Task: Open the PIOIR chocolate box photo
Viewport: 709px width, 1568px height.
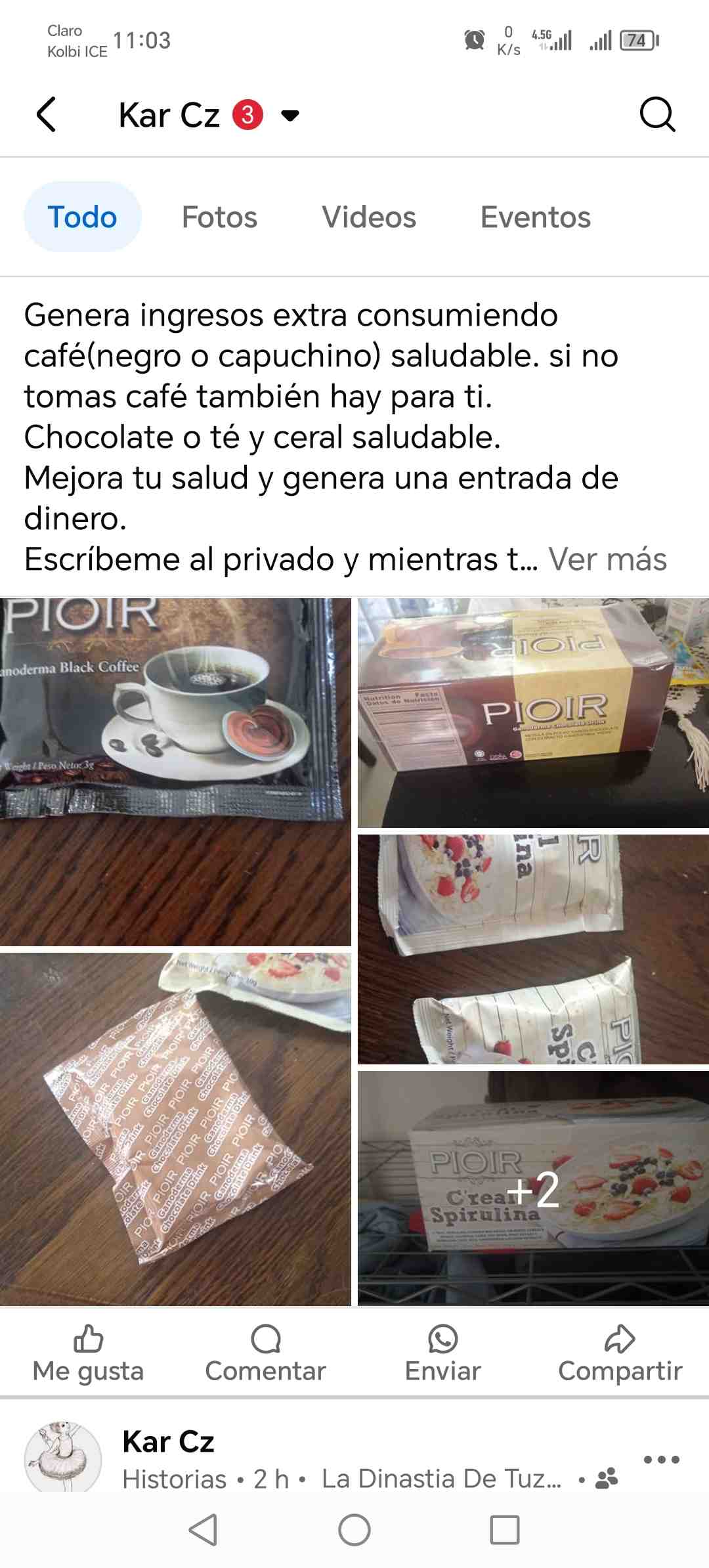Action: [533, 712]
